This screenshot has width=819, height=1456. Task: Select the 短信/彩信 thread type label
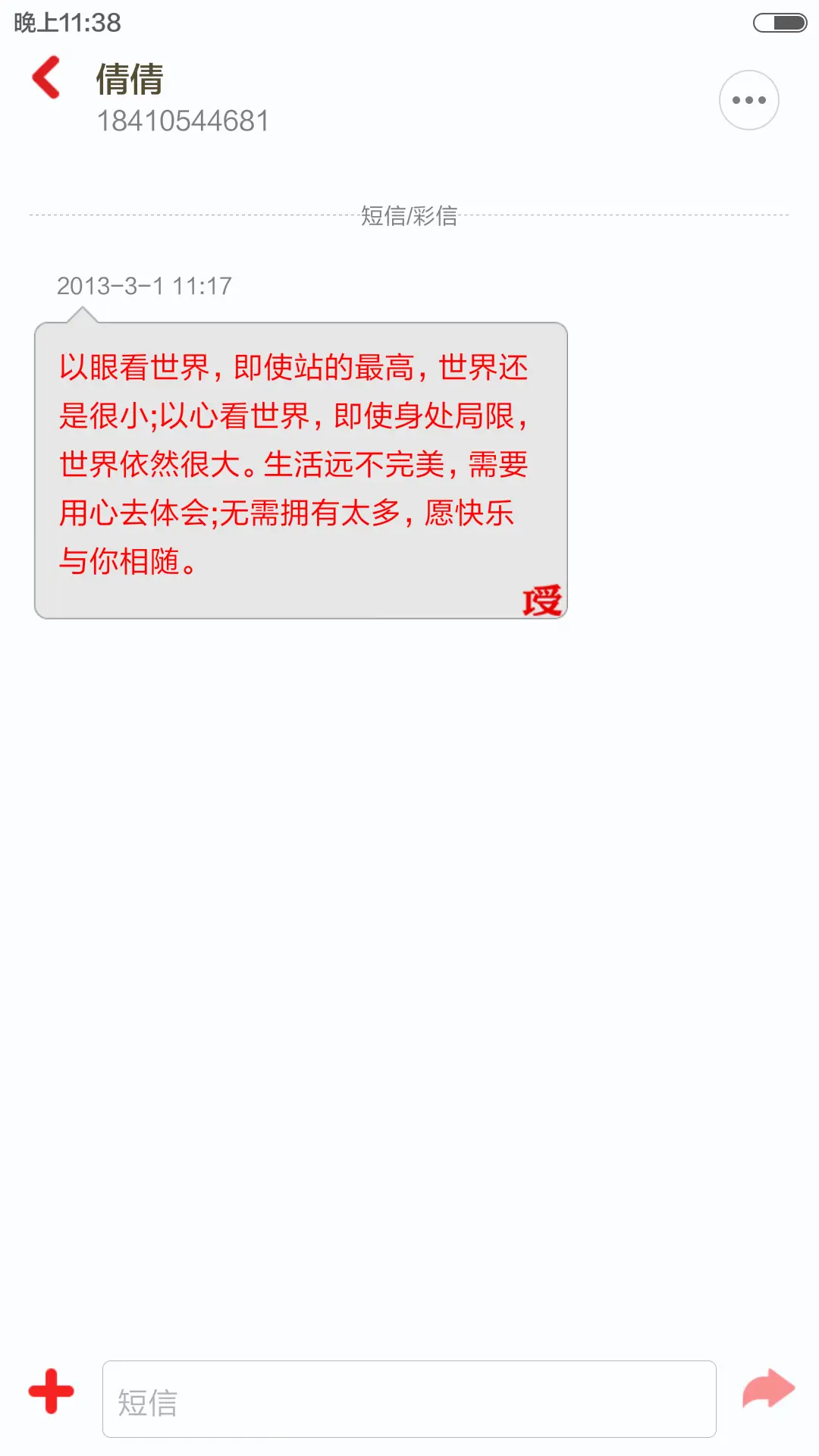409,215
